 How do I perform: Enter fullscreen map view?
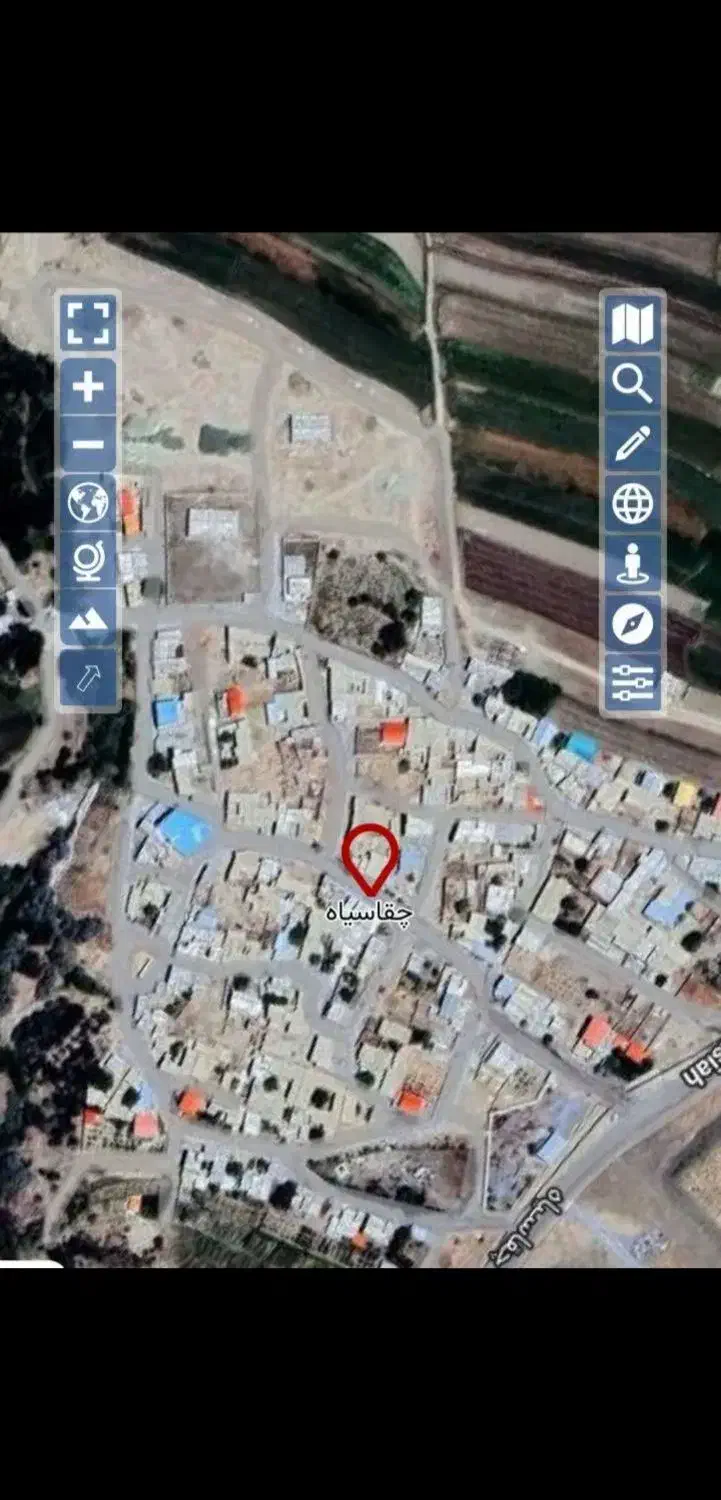coord(89,322)
